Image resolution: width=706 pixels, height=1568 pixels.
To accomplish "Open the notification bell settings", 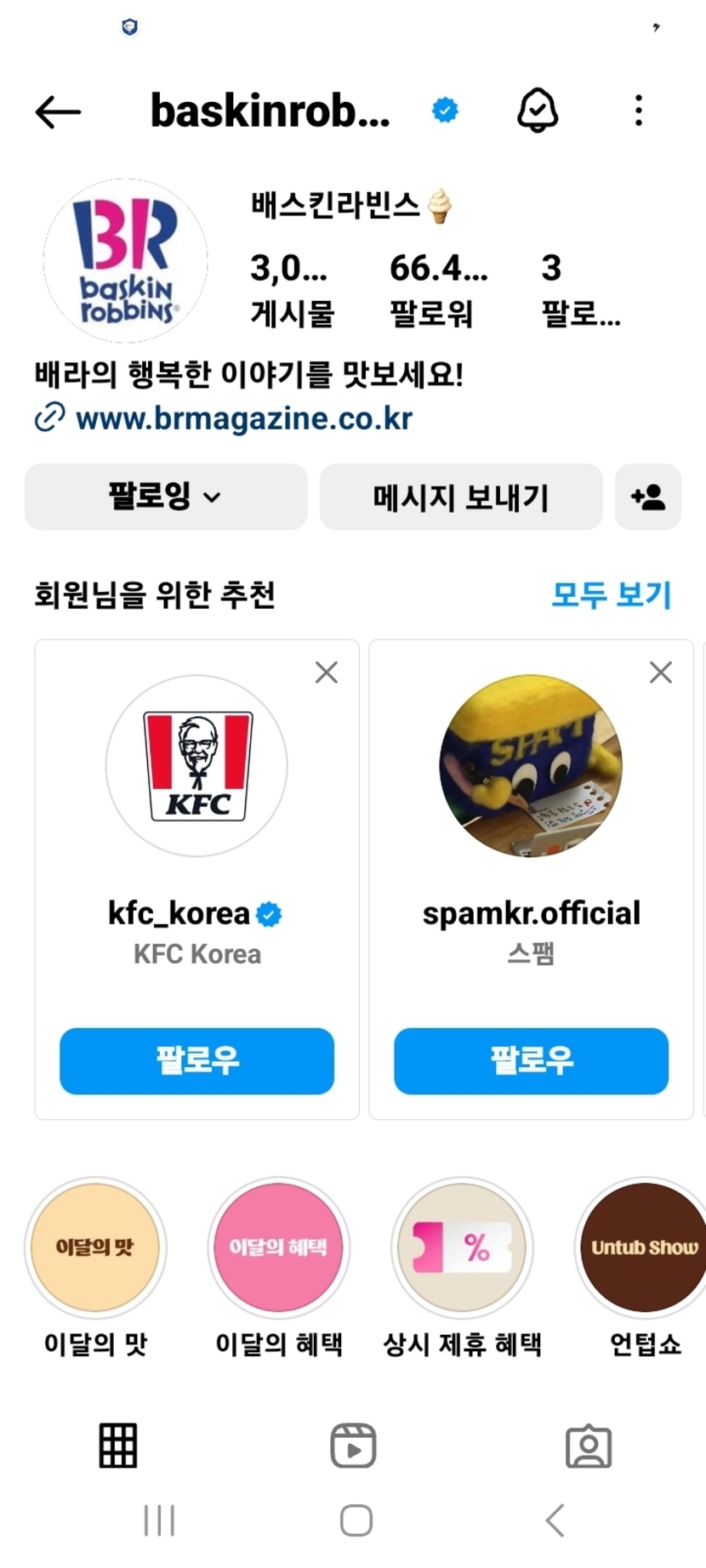I will pos(538,111).
